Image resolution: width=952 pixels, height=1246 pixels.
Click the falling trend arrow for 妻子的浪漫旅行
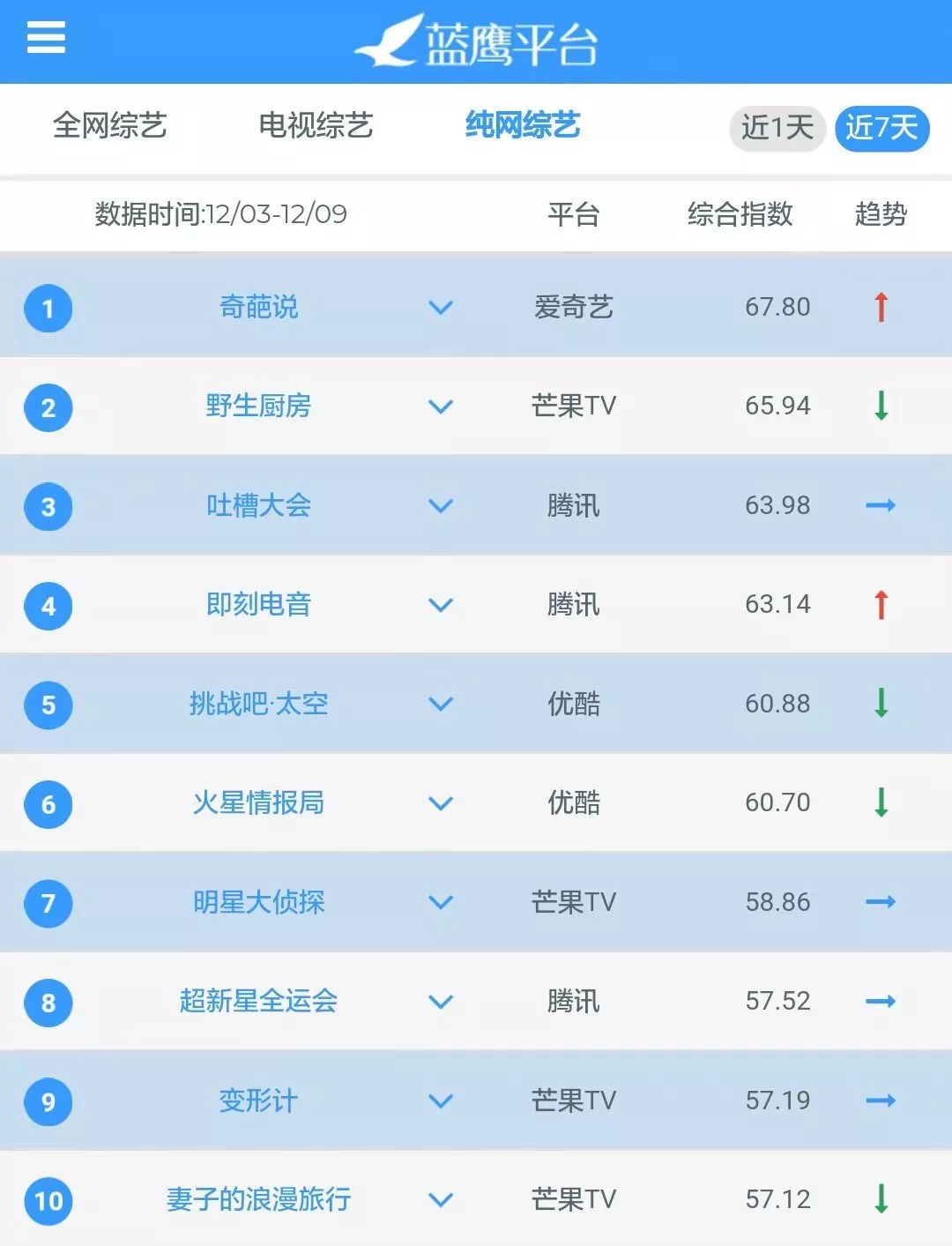881,1199
